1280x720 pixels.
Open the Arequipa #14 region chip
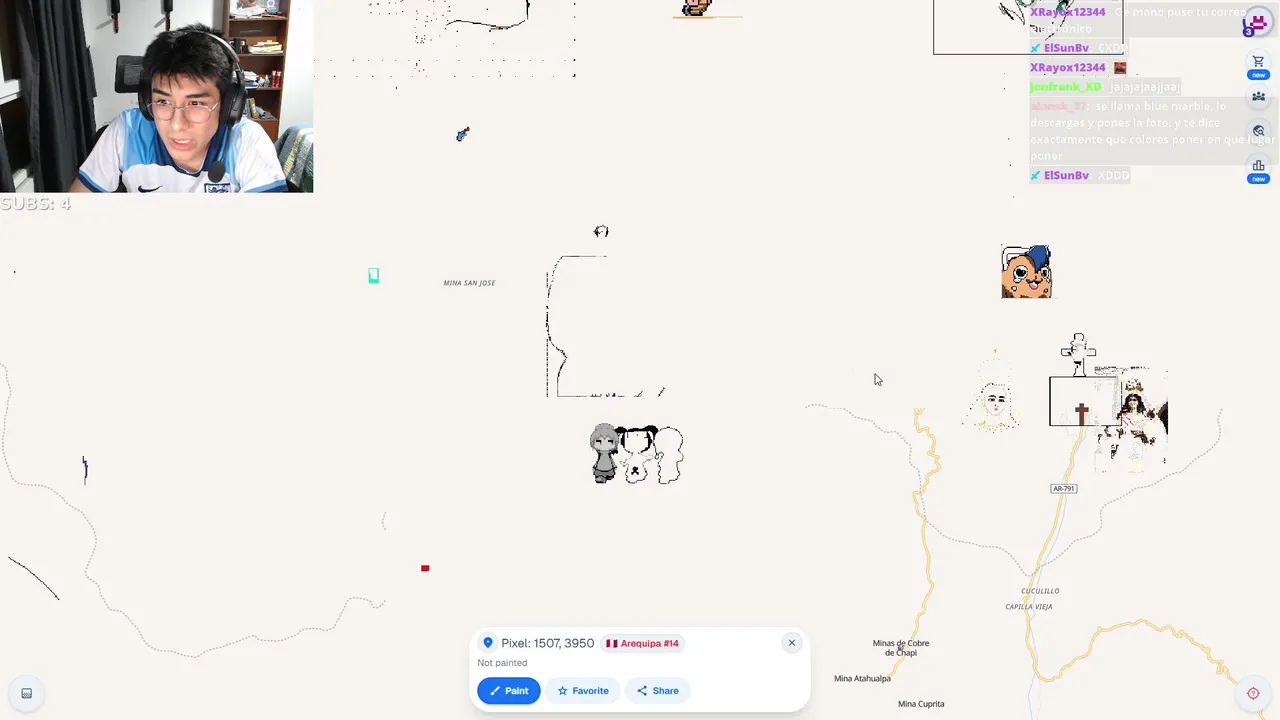642,643
